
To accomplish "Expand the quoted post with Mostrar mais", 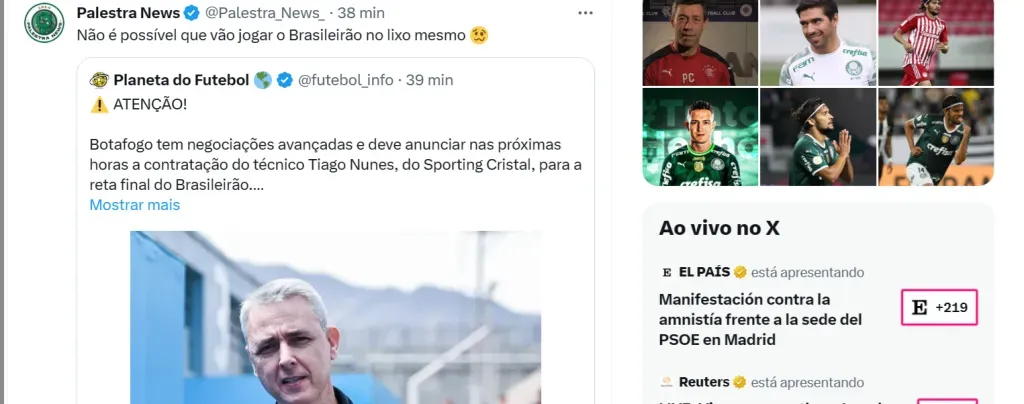I will pyautogui.click(x=134, y=205).
